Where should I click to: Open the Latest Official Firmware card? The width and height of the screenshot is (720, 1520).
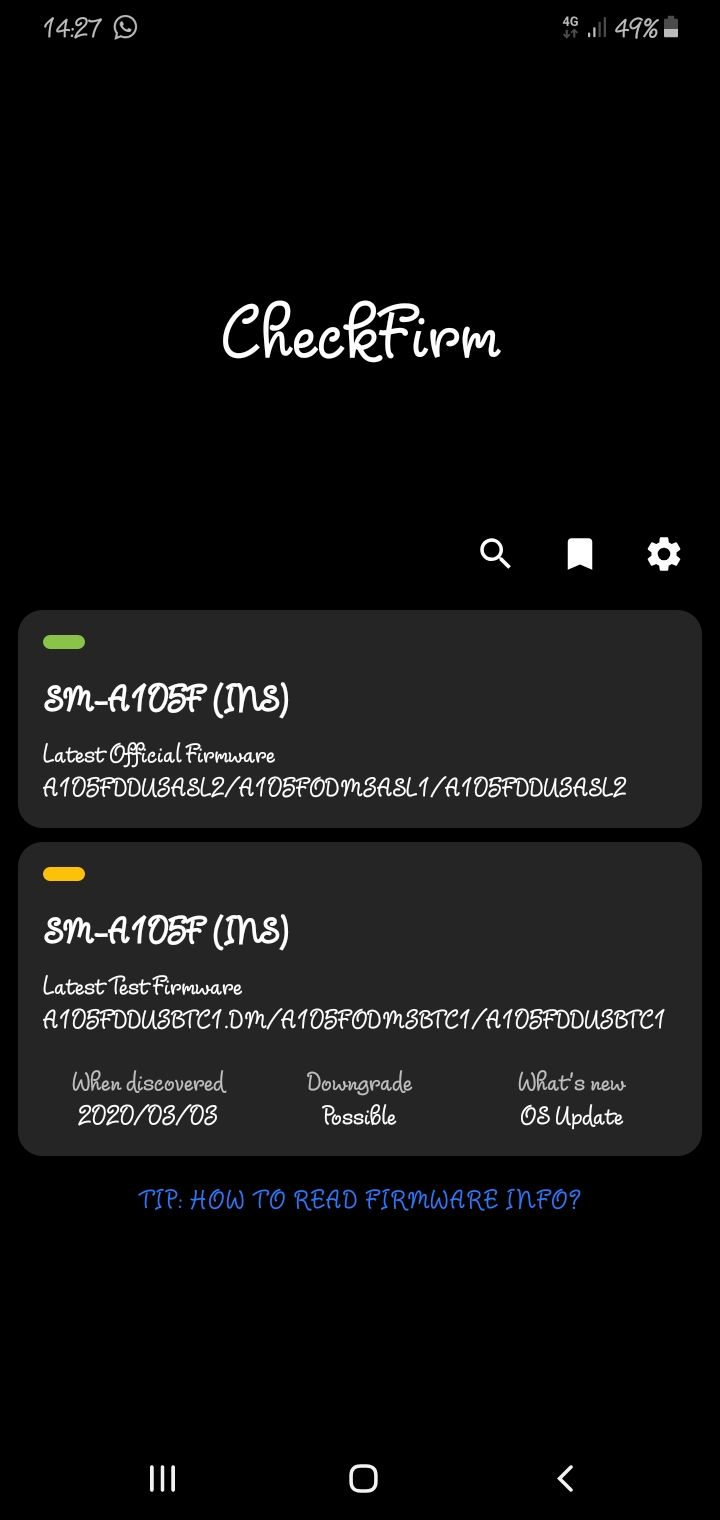coord(360,719)
